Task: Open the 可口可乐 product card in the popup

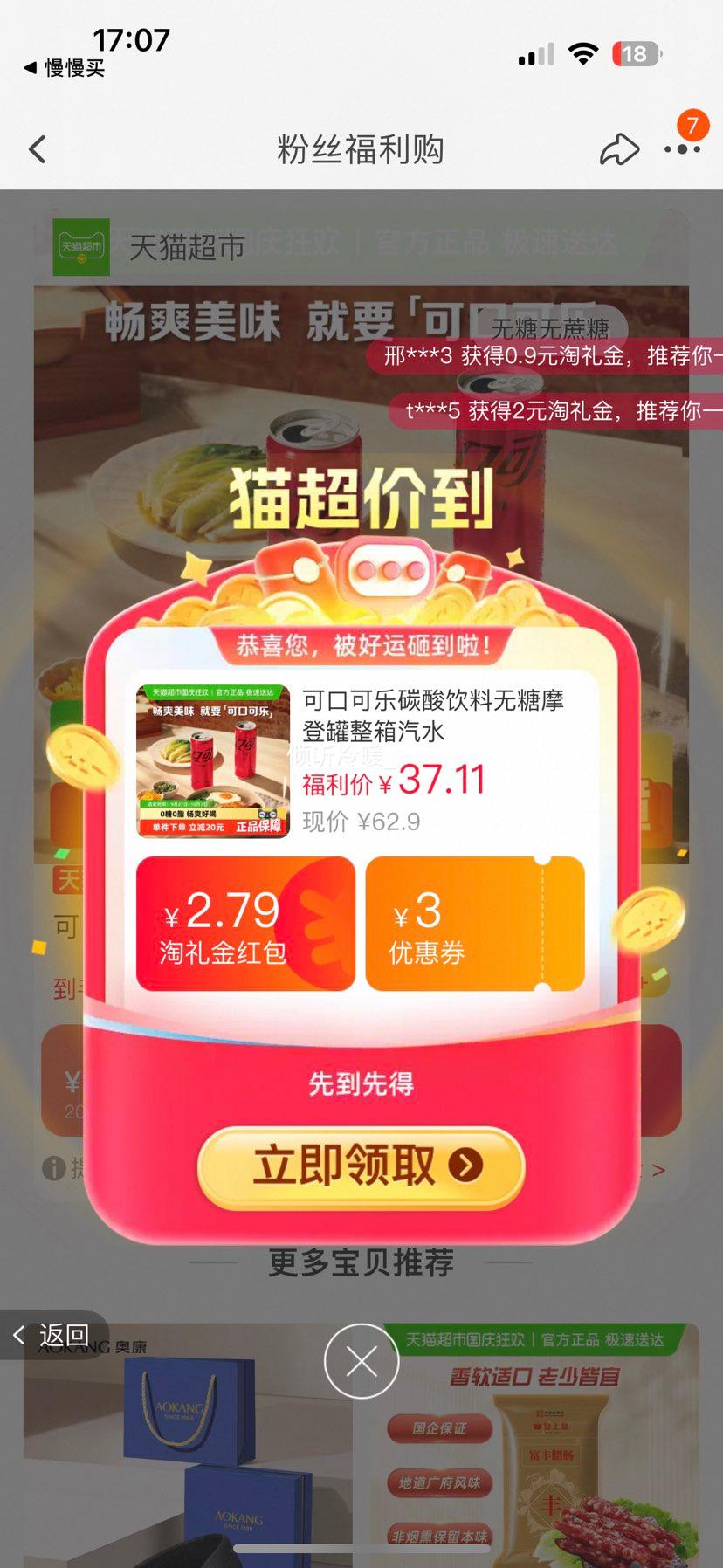Action: (361, 761)
